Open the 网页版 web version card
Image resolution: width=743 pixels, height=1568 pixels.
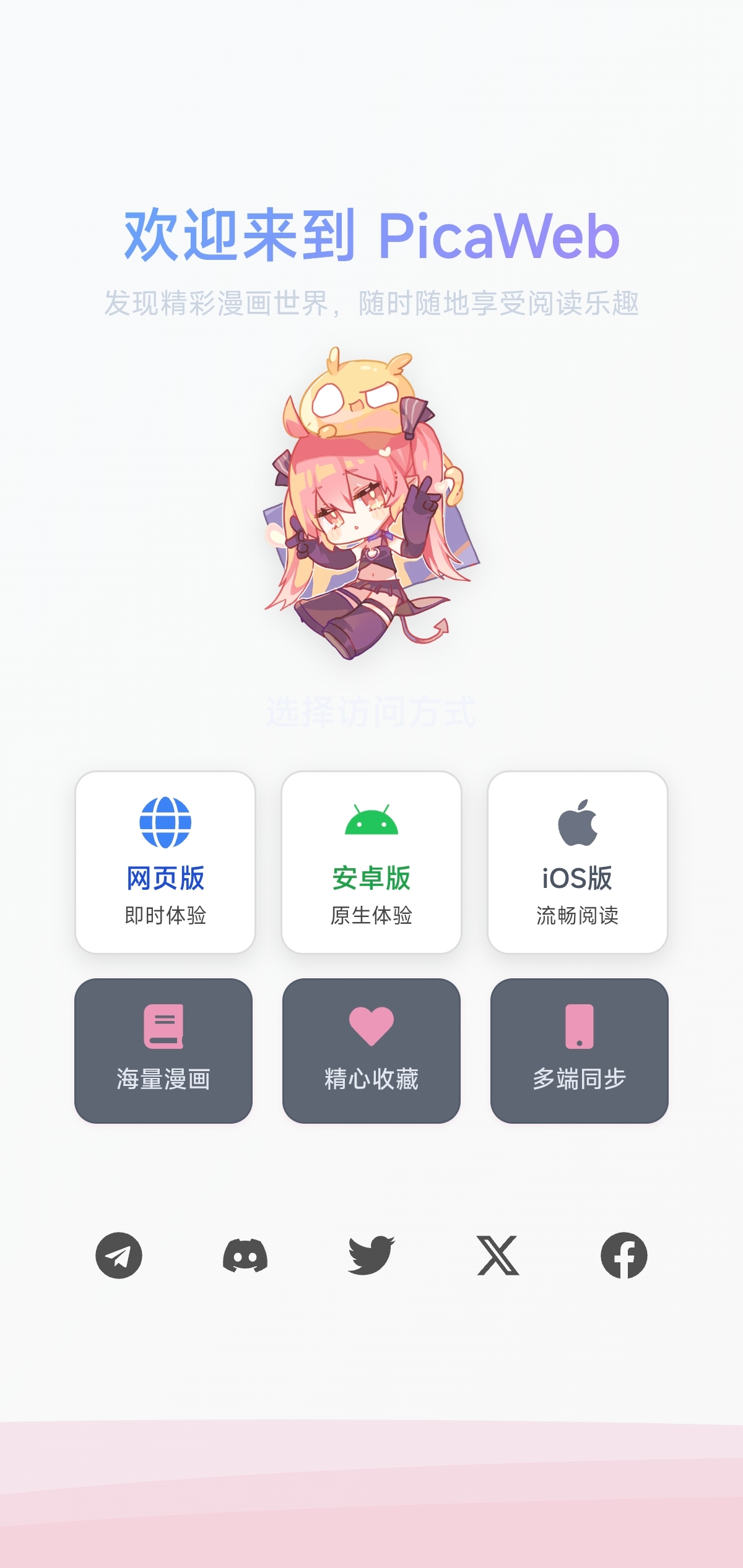pos(165,862)
